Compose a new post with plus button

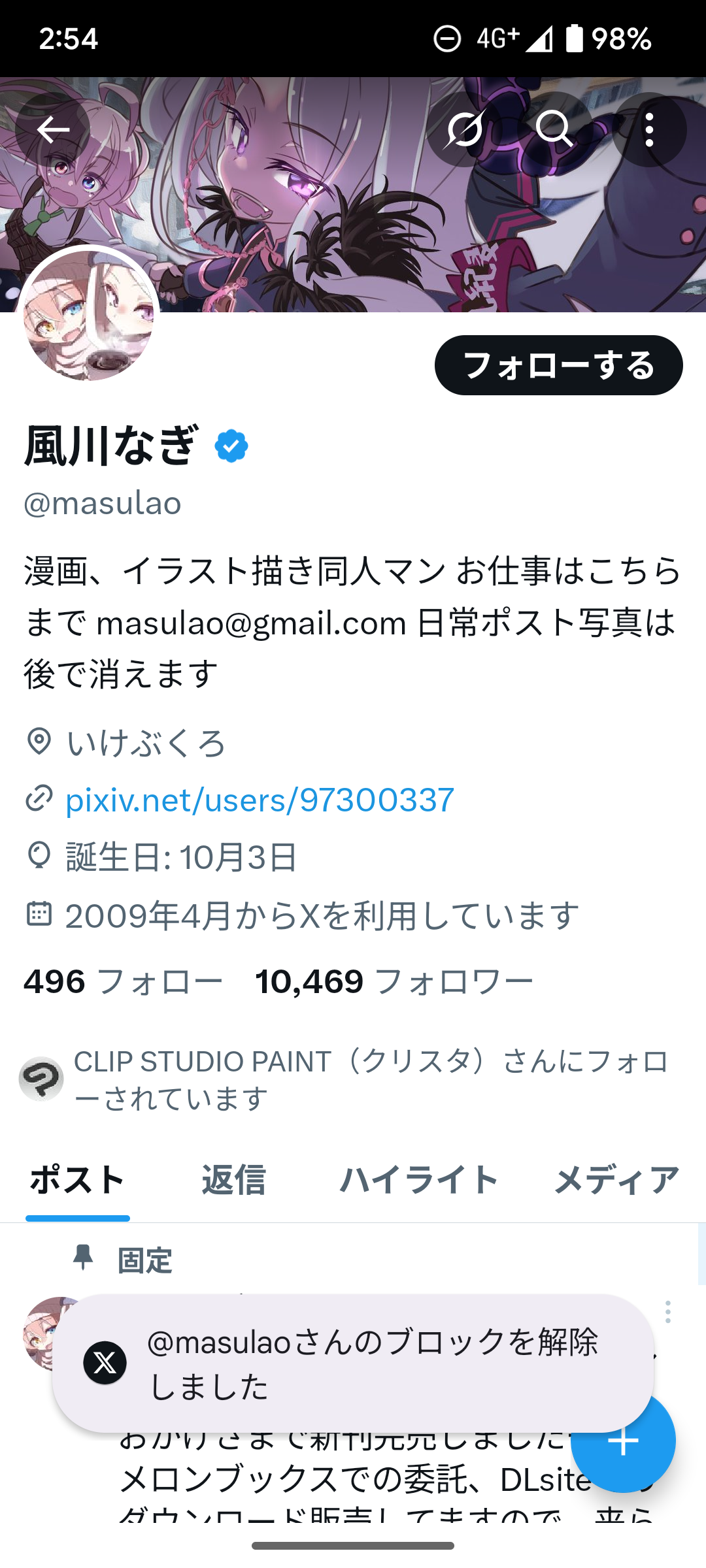(623, 1440)
